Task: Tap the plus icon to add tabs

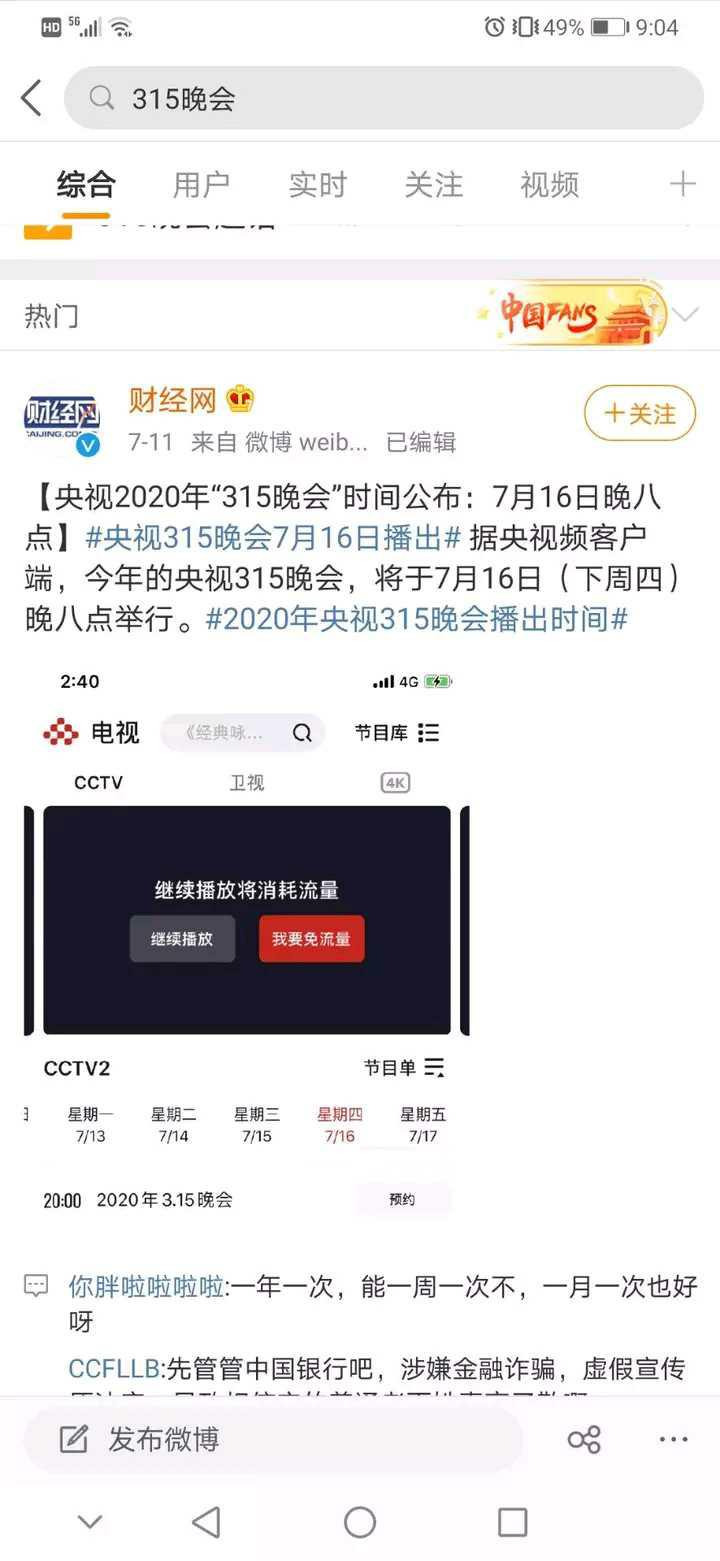Action: click(x=682, y=184)
